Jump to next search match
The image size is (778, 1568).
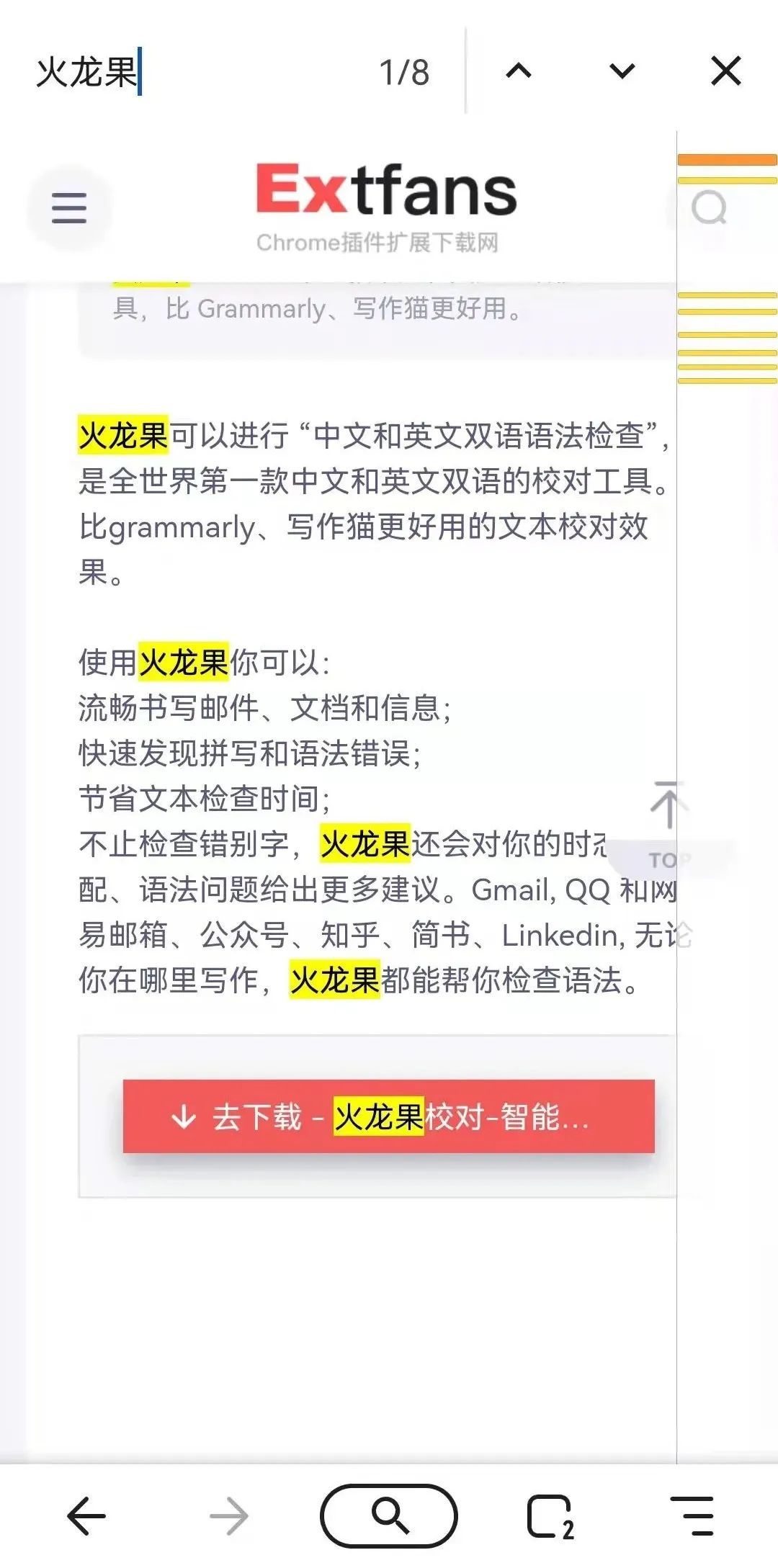(x=622, y=71)
